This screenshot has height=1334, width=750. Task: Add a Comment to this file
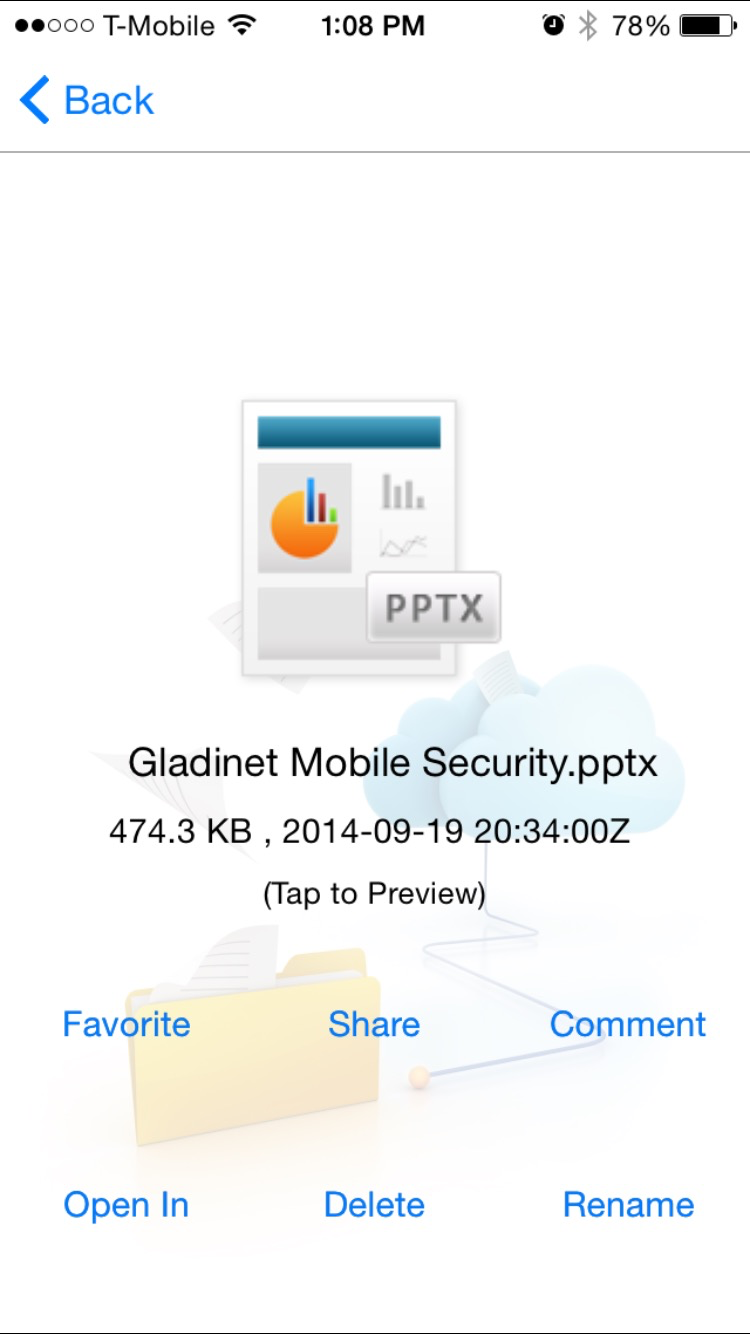click(x=627, y=1024)
